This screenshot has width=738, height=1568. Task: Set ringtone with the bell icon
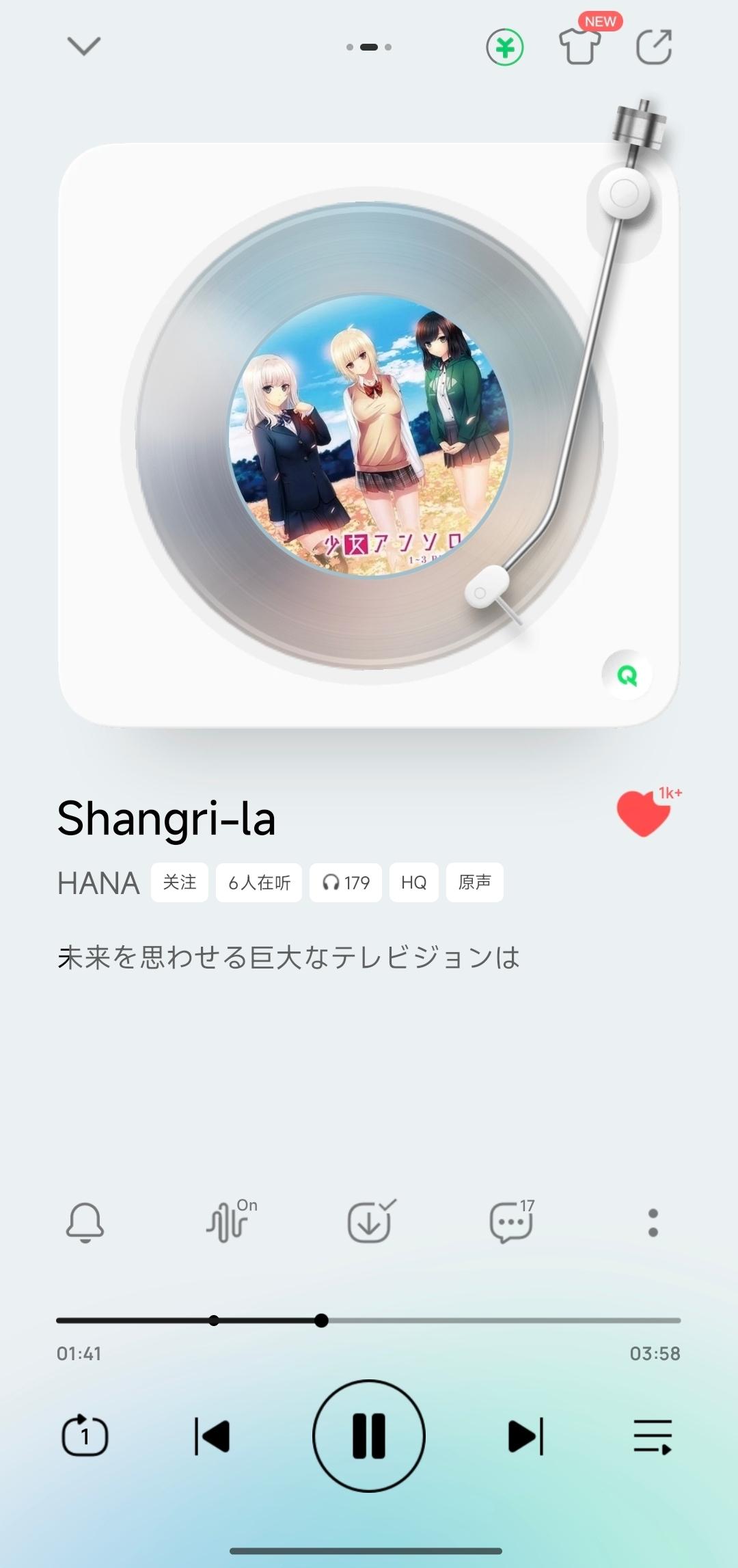tap(85, 1223)
